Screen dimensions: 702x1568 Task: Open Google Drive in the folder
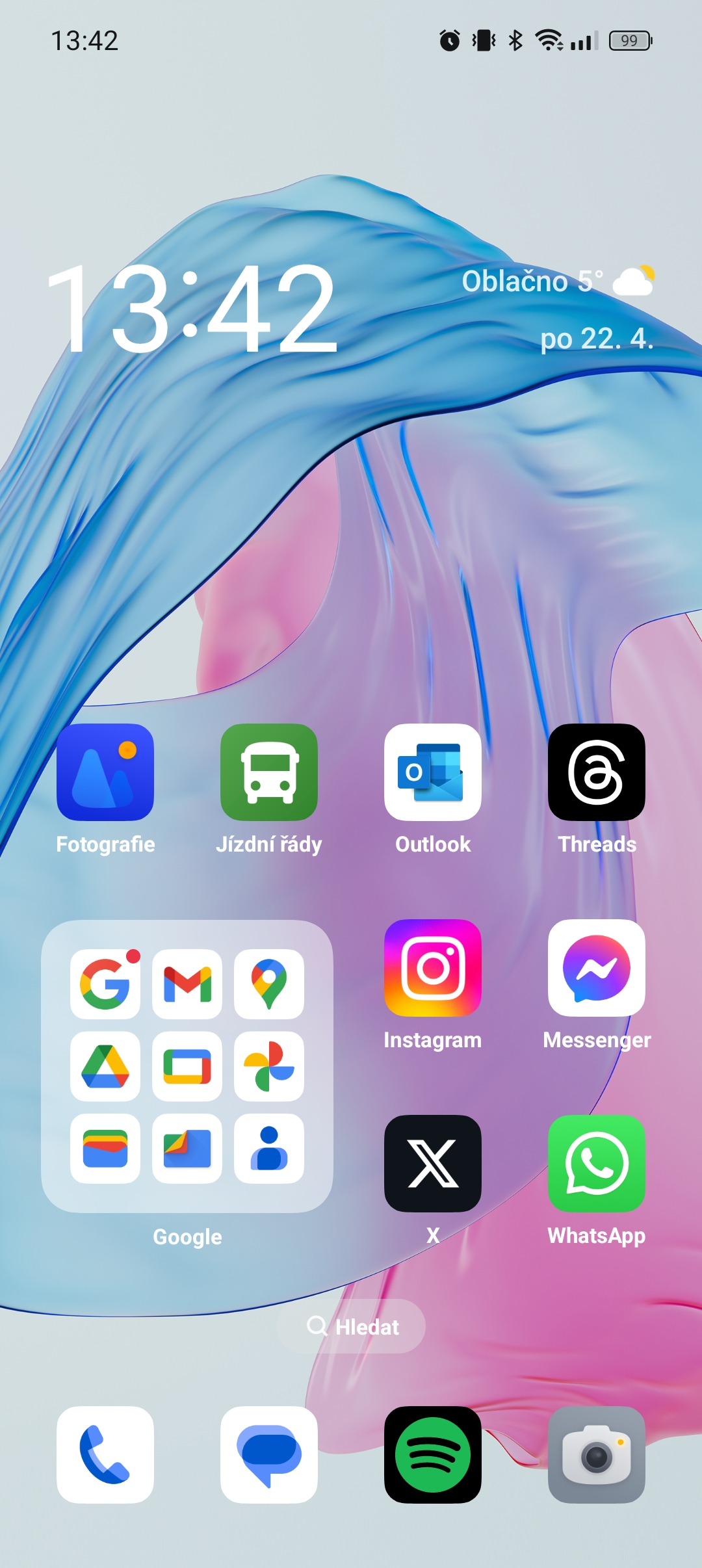pos(105,1066)
